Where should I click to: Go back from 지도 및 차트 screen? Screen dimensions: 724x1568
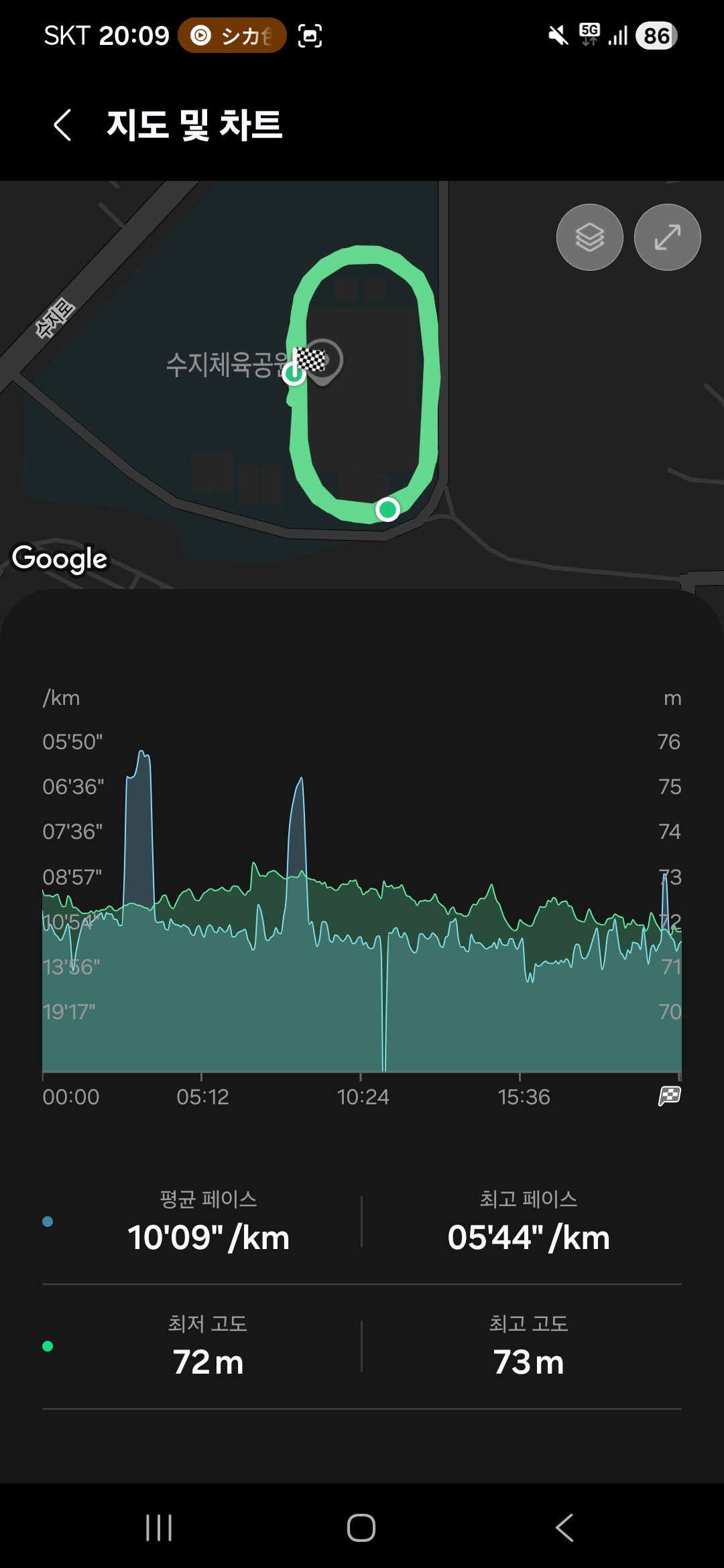click(x=62, y=125)
